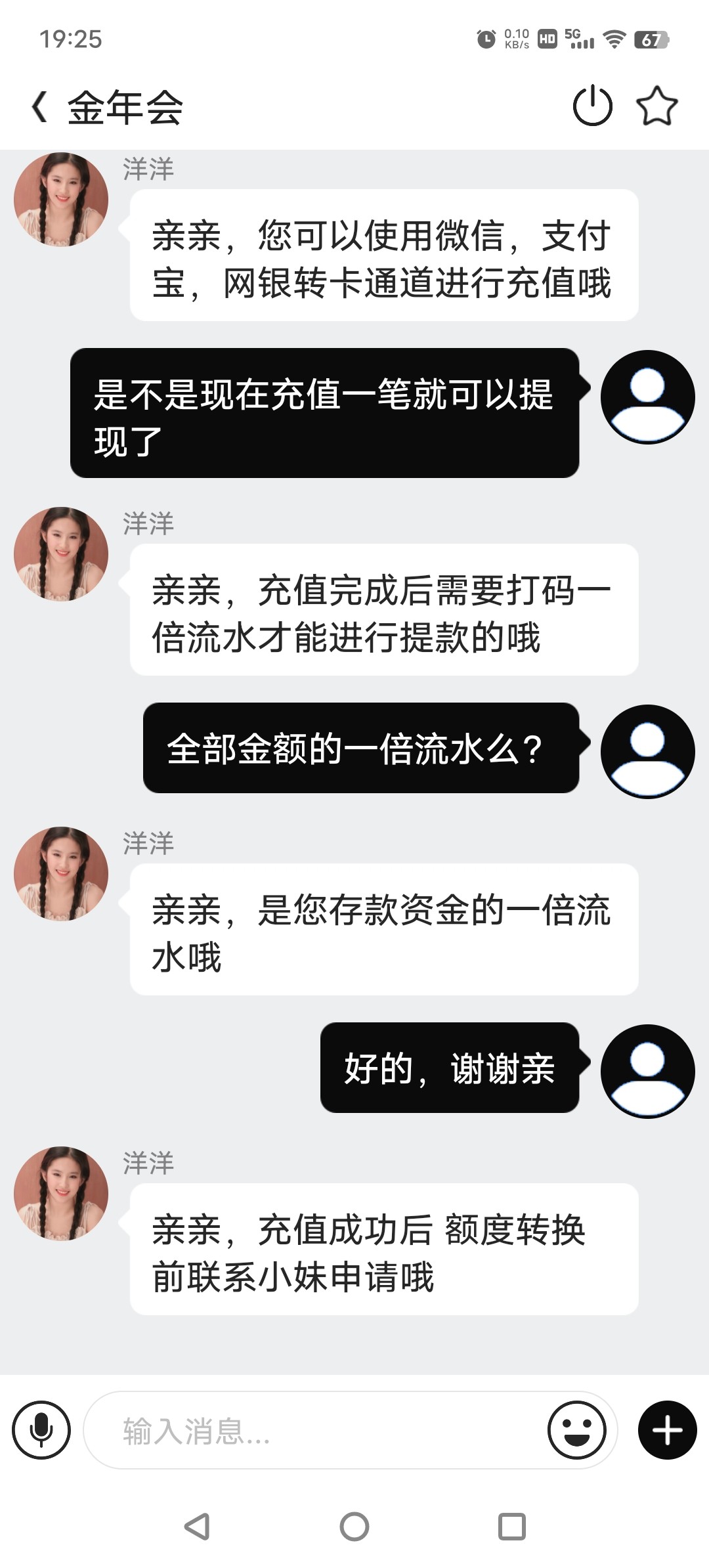
Task: Go back from the 金年会 chat
Action: 39,107
